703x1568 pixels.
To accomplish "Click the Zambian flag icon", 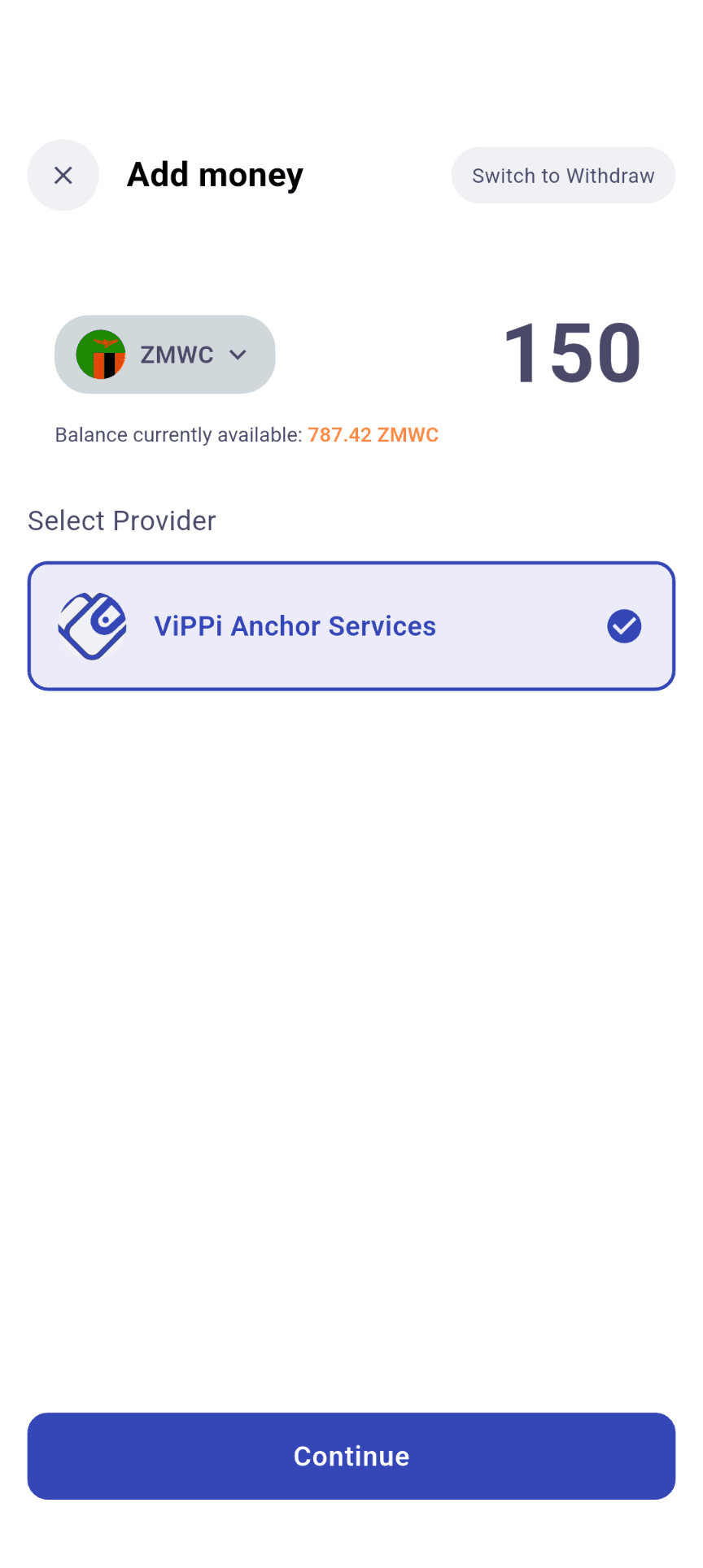I will (103, 354).
